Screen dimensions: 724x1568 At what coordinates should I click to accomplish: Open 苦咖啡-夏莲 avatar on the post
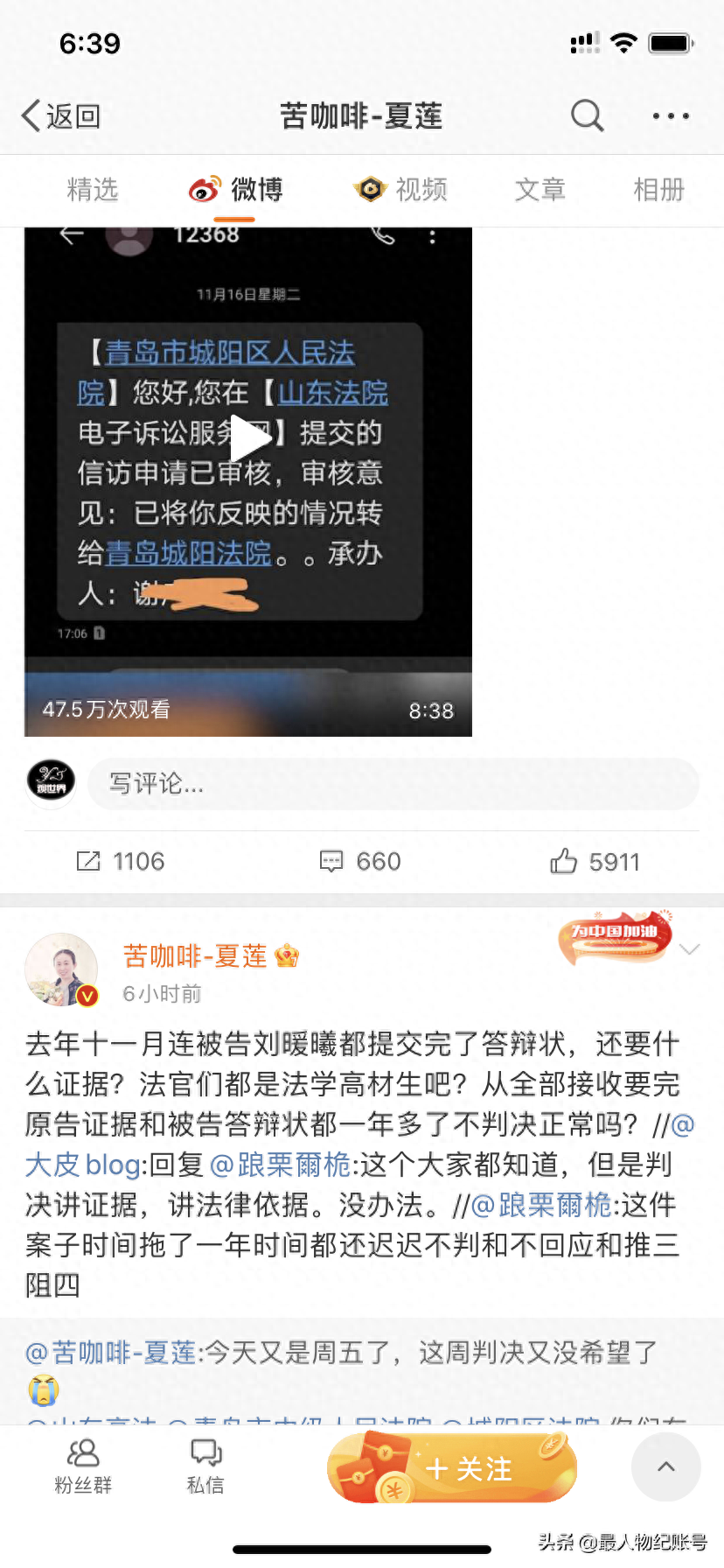(61, 969)
